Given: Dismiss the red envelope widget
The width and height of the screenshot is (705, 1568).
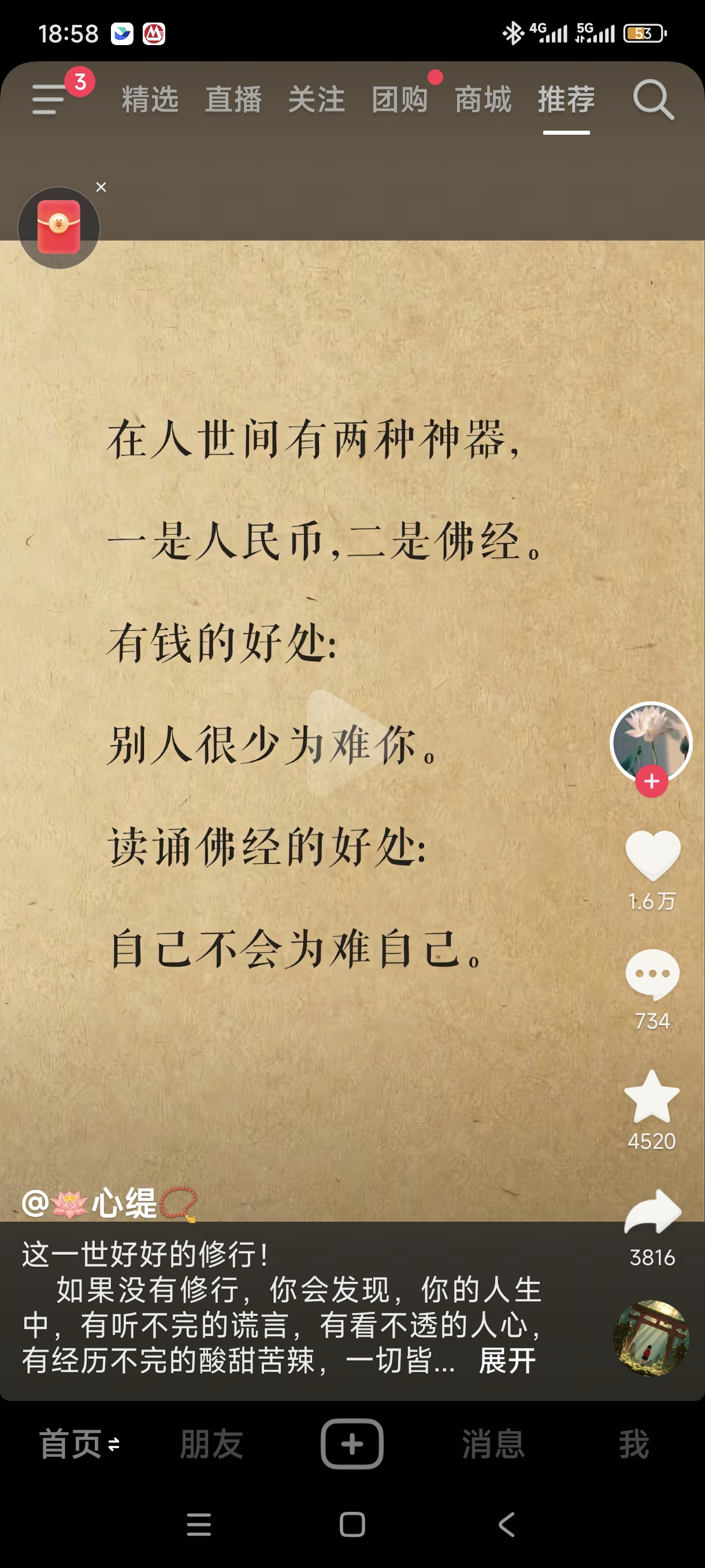Looking at the screenshot, I should (x=102, y=187).
